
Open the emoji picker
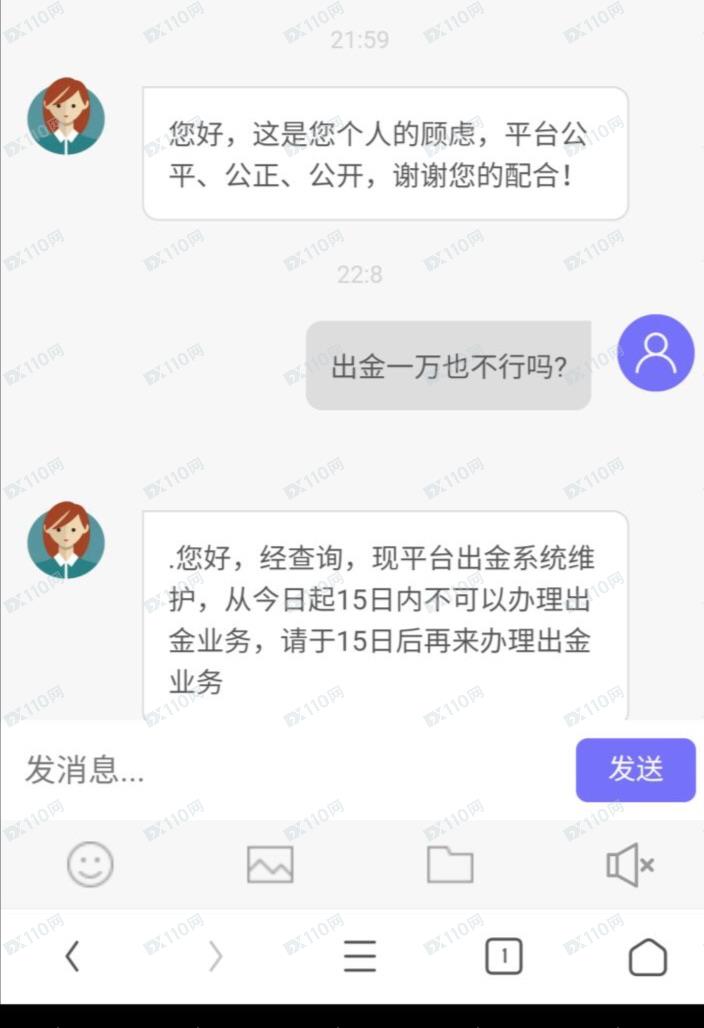pyautogui.click(x=90, y=864)
